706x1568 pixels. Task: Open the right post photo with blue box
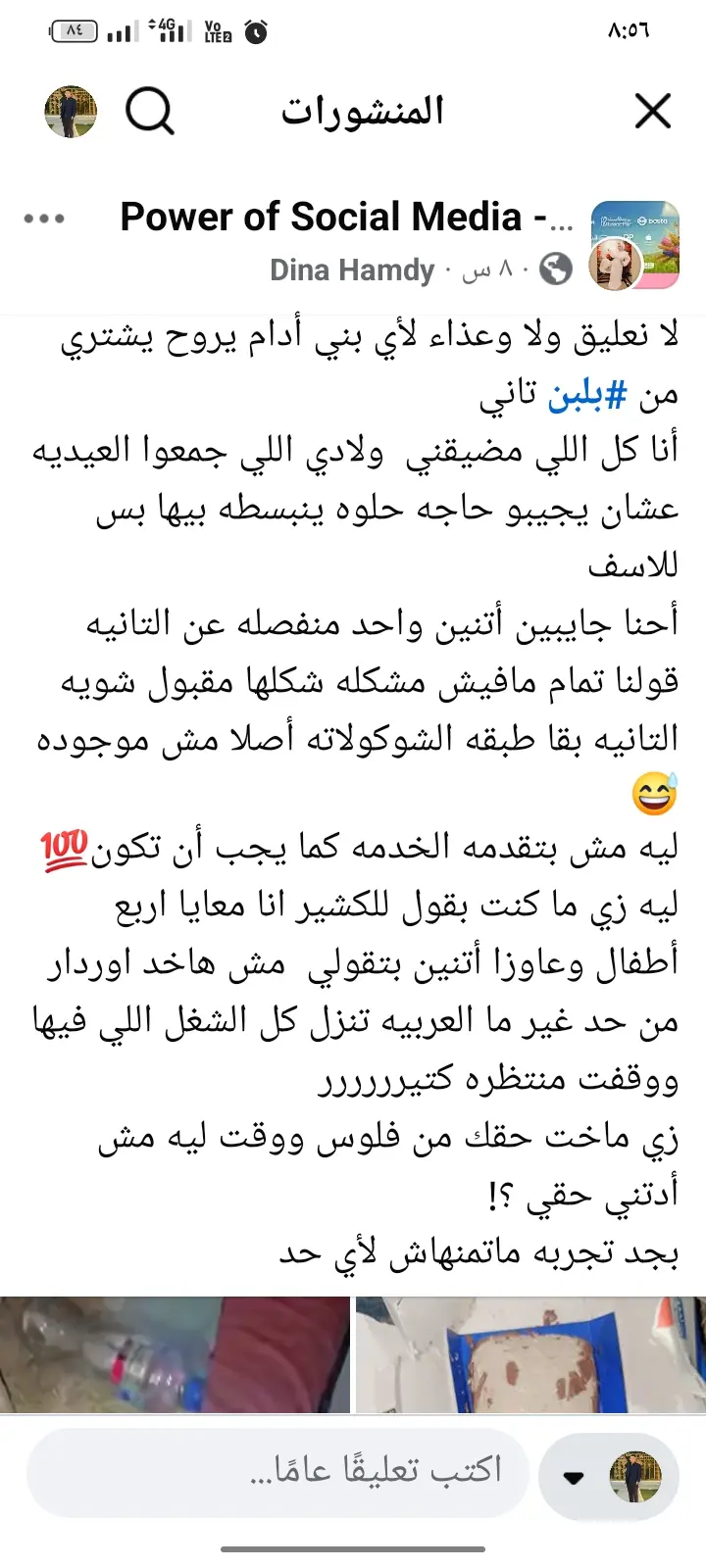[x=530, y=1354]
